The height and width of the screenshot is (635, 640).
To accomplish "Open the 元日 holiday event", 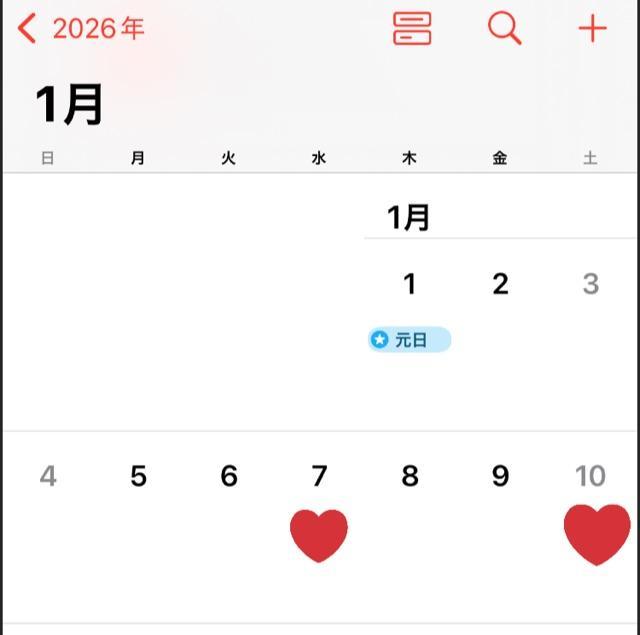I will point(409,340).
